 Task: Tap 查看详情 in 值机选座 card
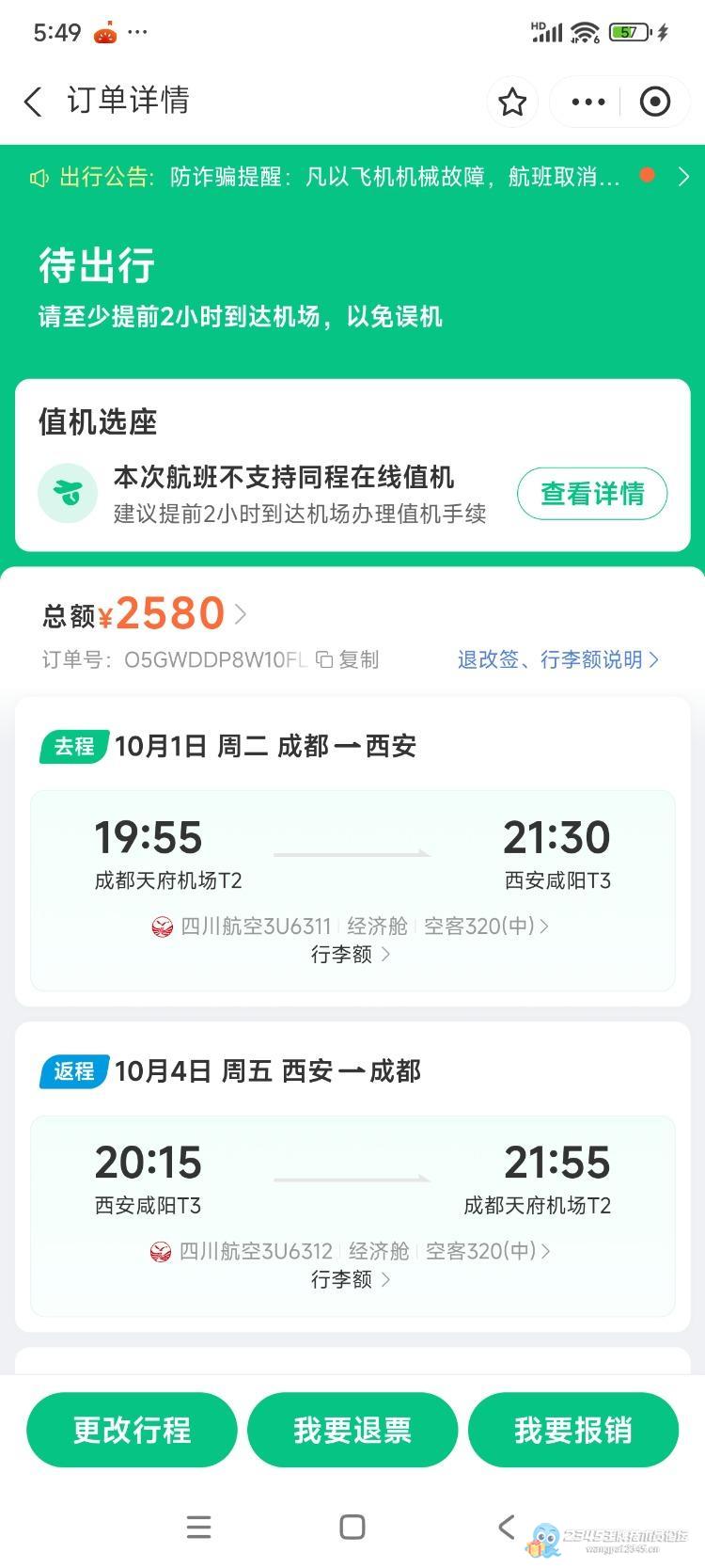(592, 494)
